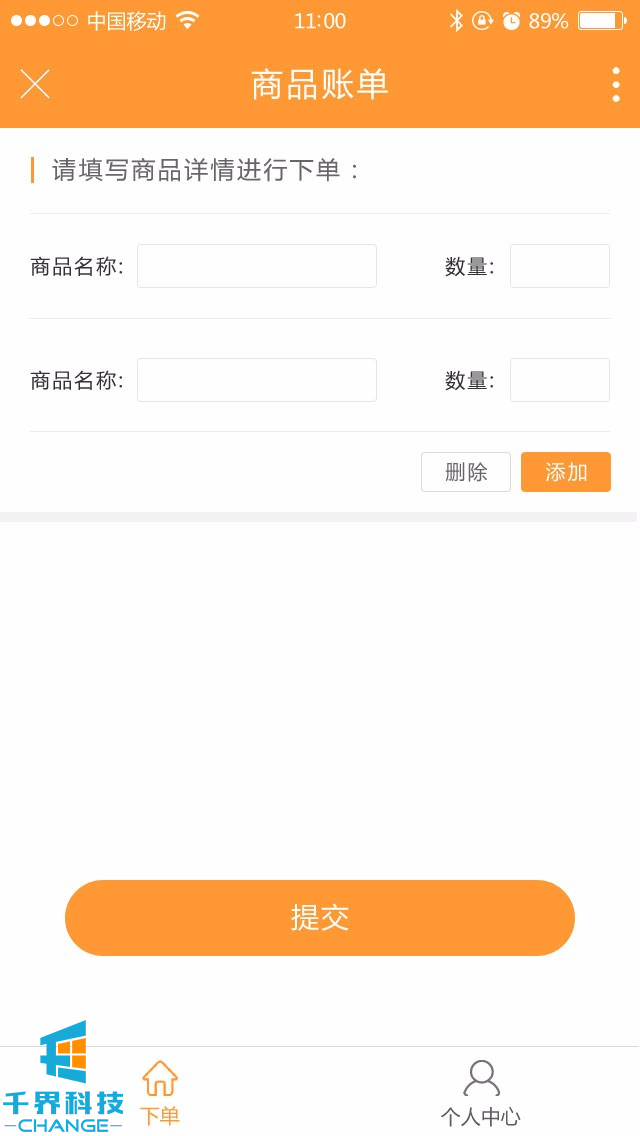The height and width of the screenshot is (1136, 640).
Task: Delete a product row with 删除
Action: 465,472
